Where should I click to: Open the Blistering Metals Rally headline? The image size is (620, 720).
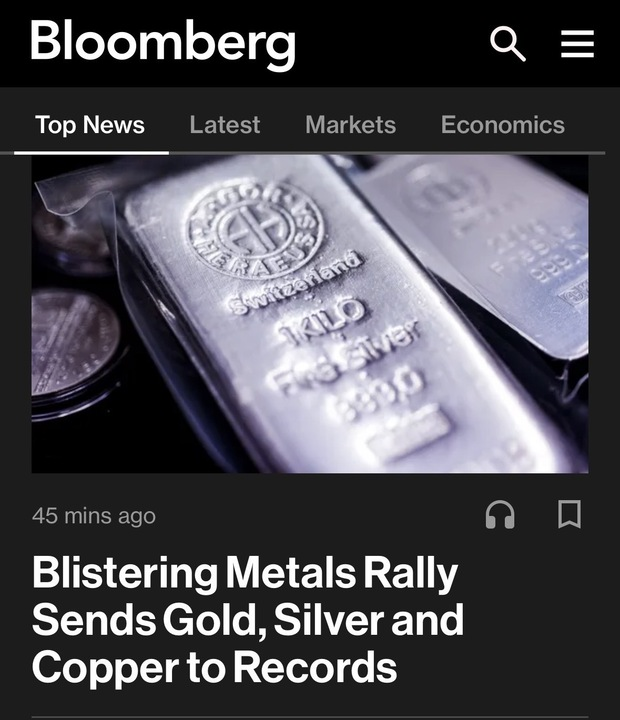tap(248, 620)
